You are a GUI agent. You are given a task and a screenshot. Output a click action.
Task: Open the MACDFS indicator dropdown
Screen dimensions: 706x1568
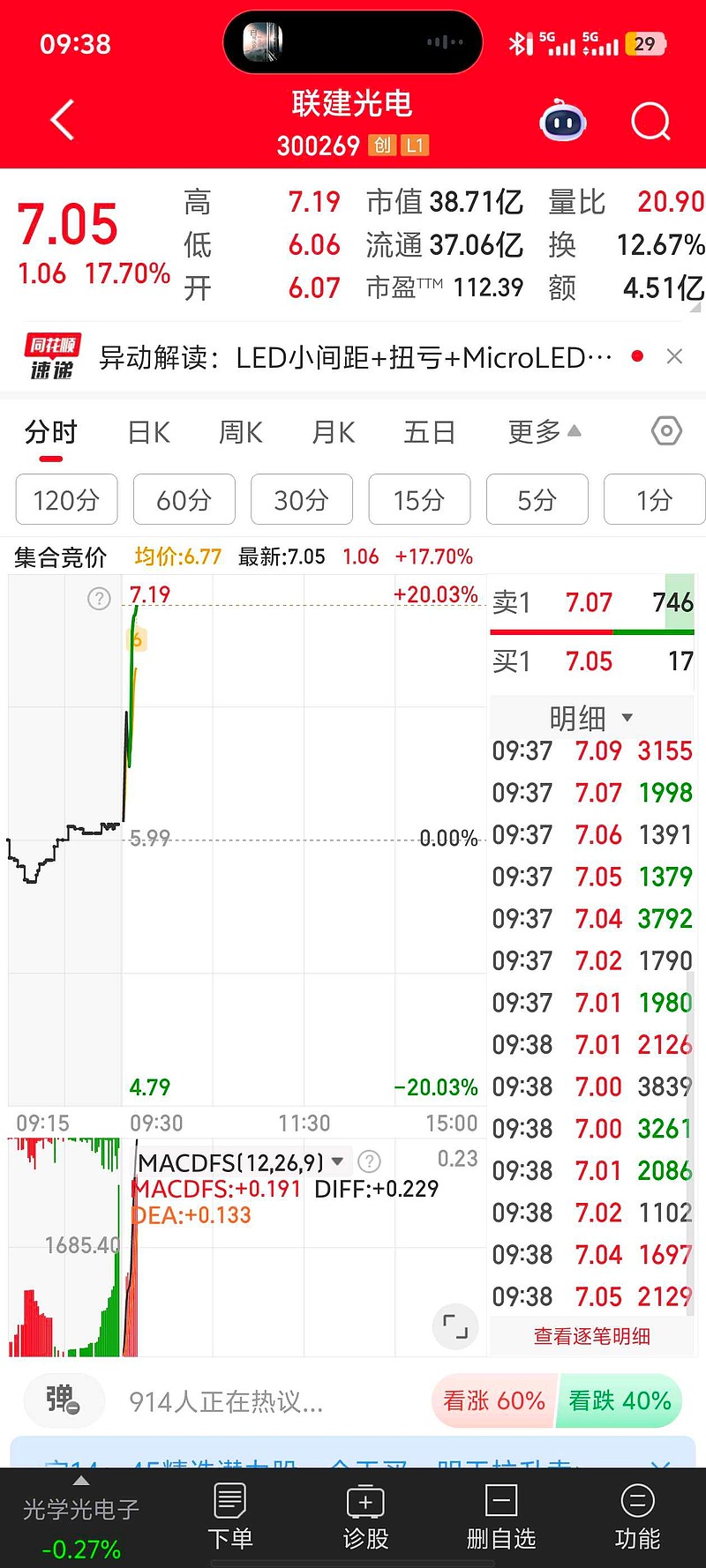(x=338, y=1161)
